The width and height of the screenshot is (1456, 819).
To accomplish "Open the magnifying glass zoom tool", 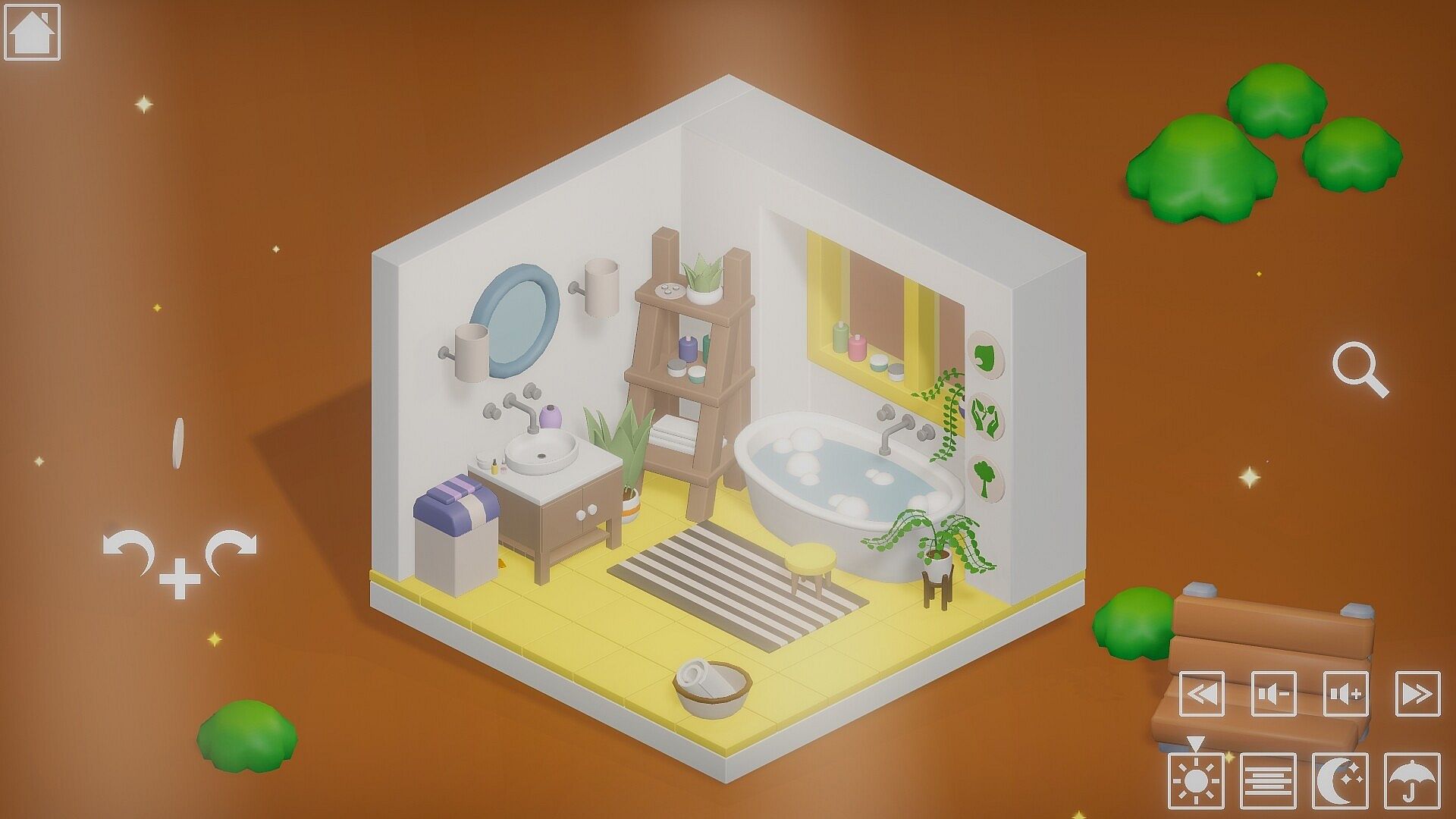I will point(1359,369).
